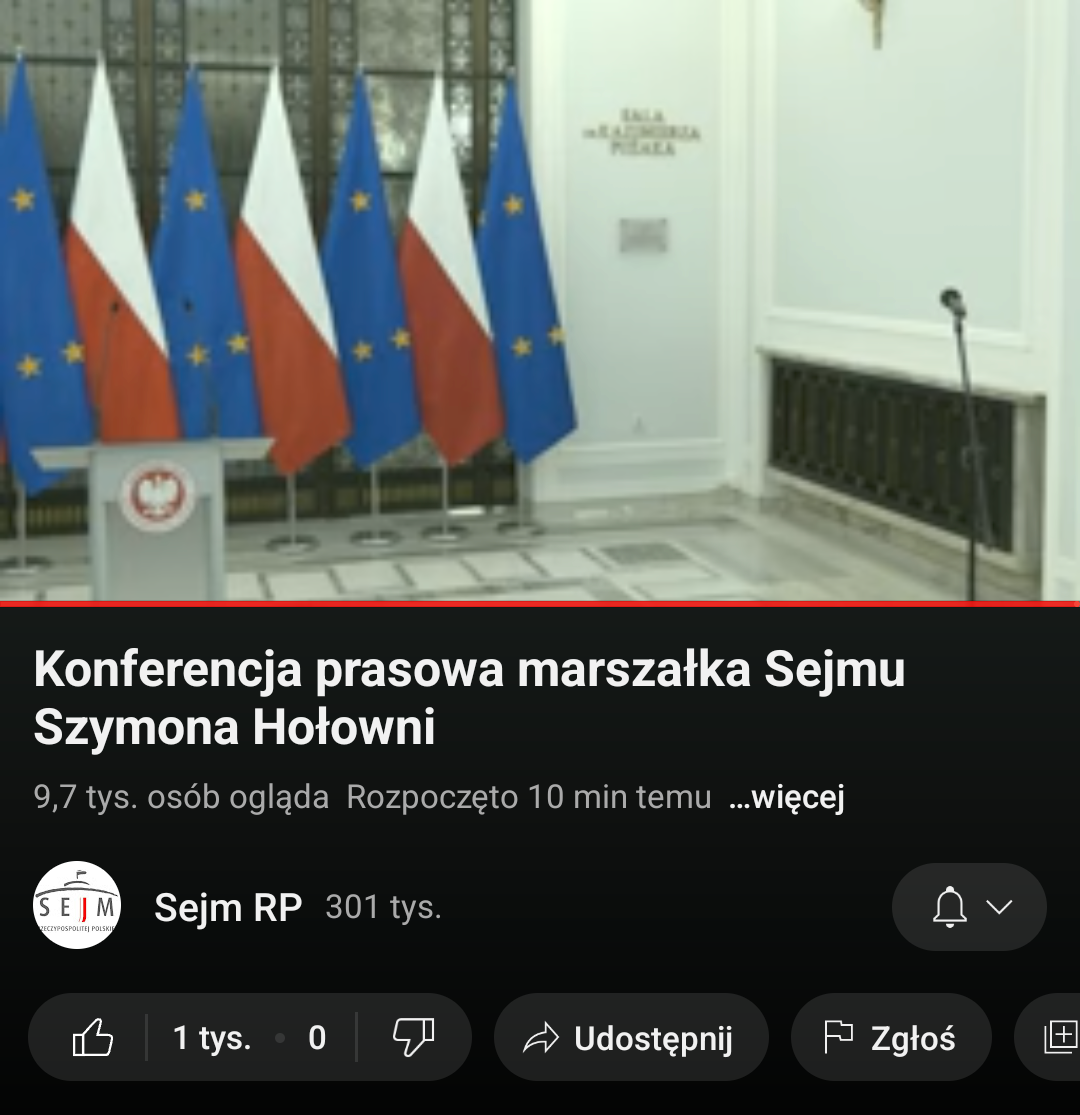Share the video via Udostępnij
This screenshot has height=1115, width=1080.
(x=631, y=1038)
